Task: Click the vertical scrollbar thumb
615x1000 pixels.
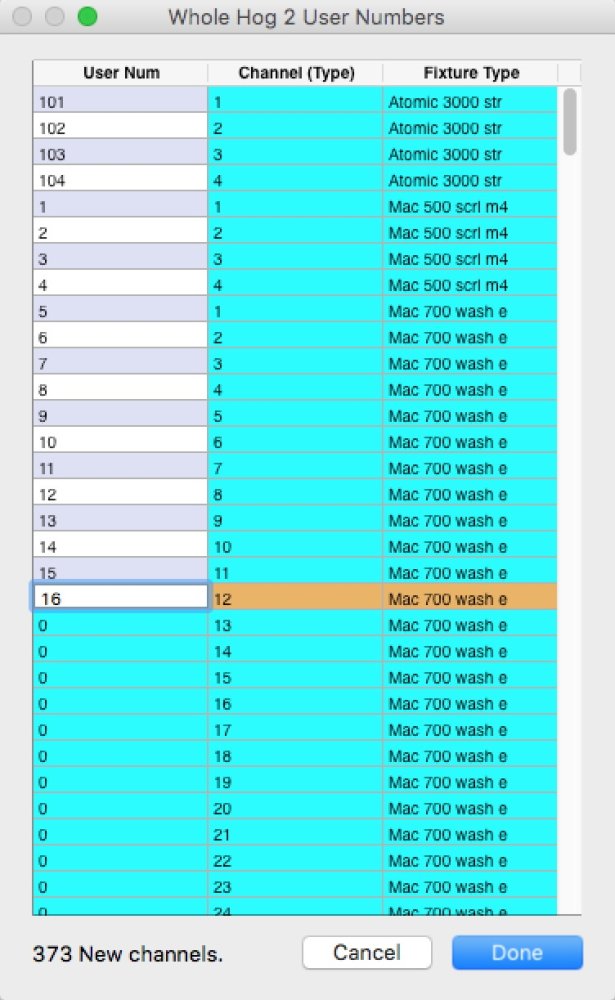Action: (x=569, y=122)
